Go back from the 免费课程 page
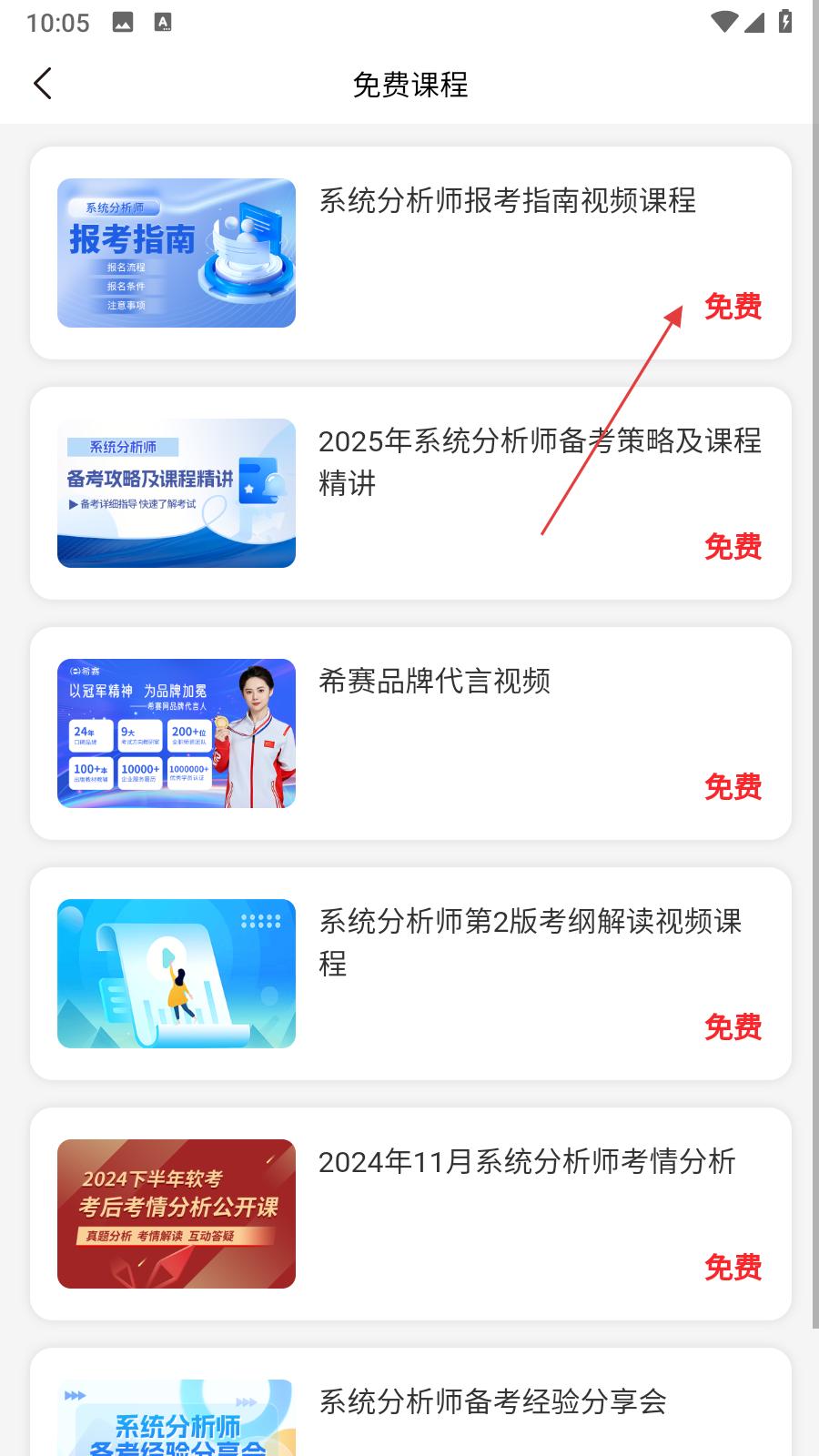 coord(43,84)
